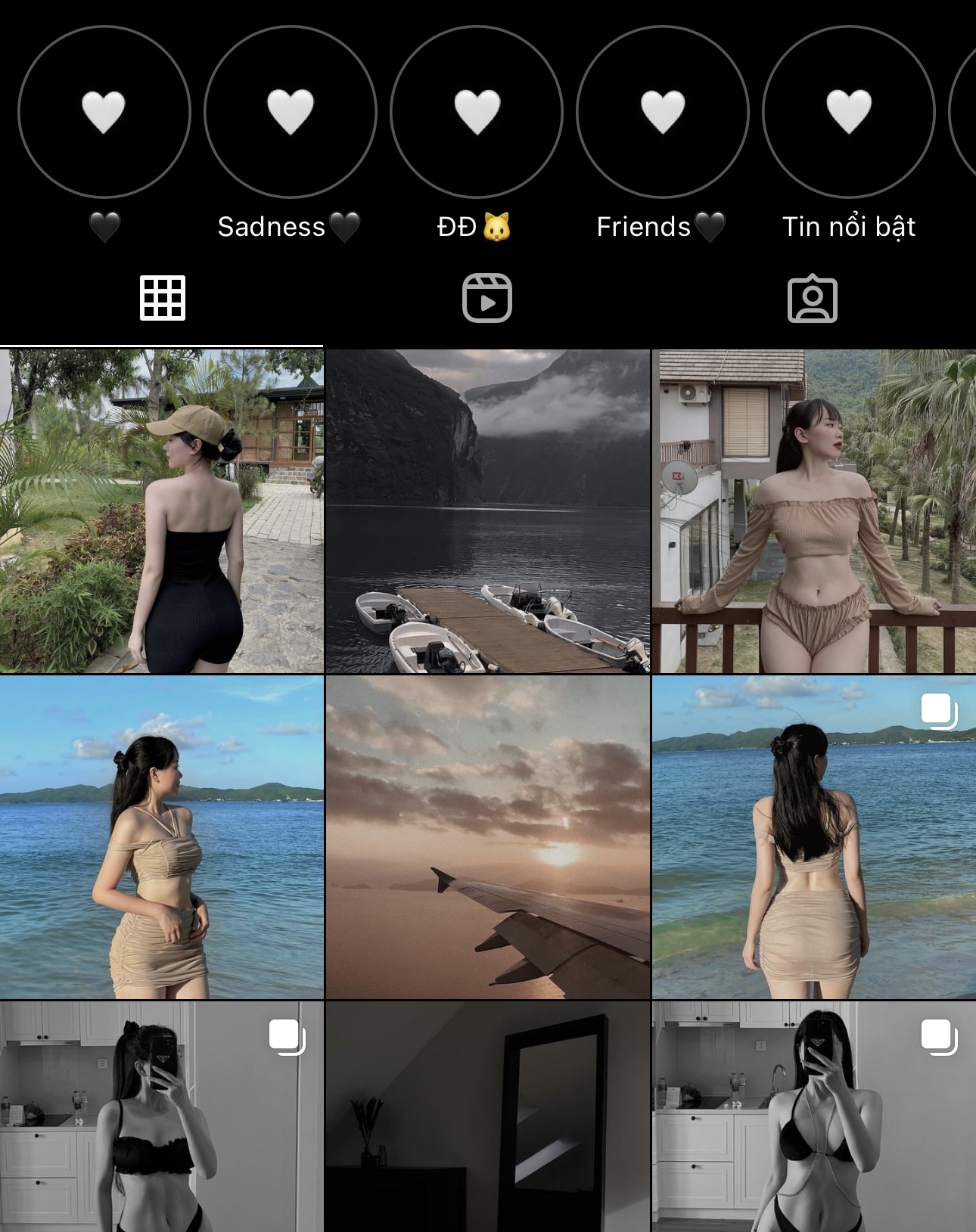Image resolution: width=976 pixels, height=1232 pixels.
Task: Open the Tin nổi bật highlight
Action: click(x=849, y=112)
